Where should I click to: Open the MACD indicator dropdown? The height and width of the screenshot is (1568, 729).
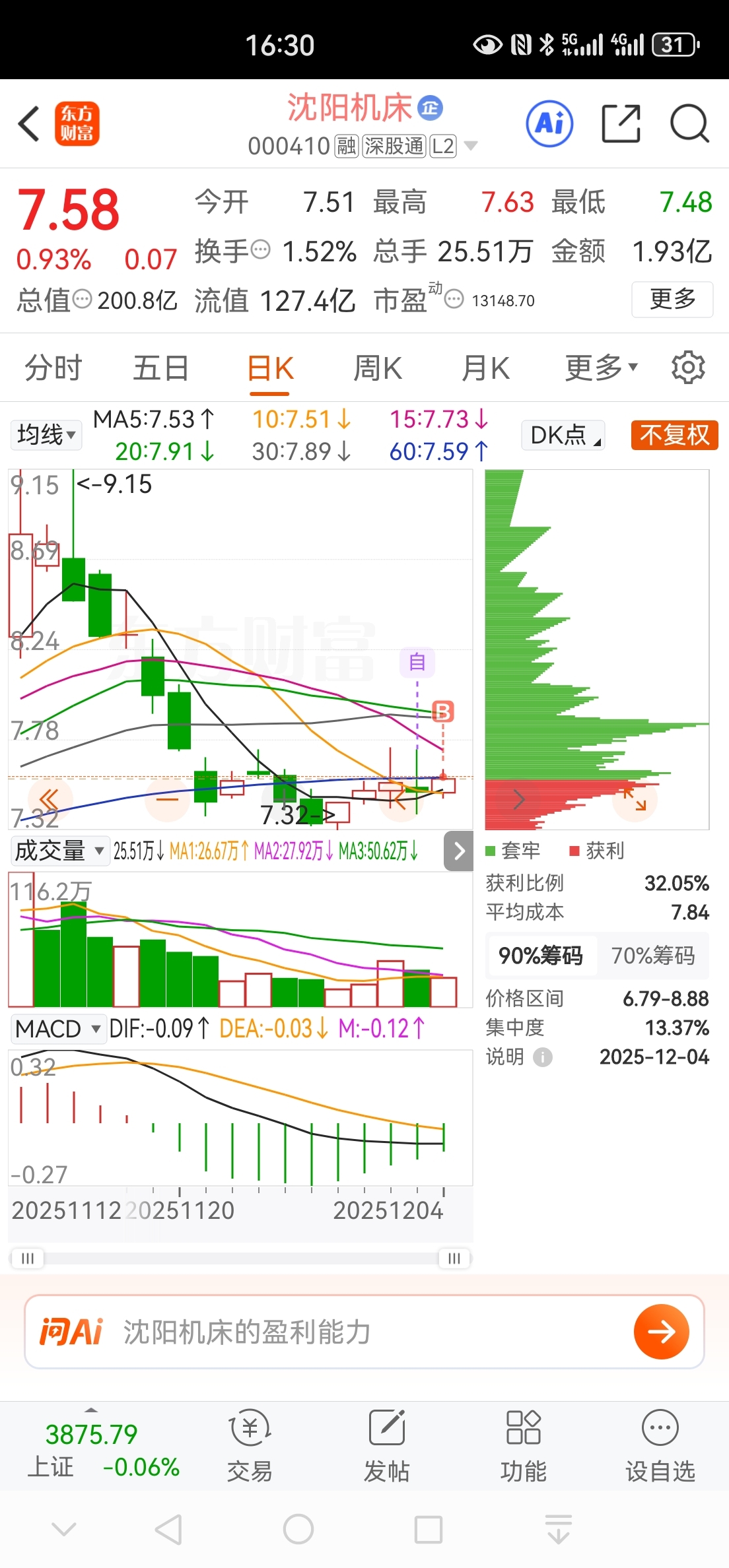click(x=58, y=1029)
